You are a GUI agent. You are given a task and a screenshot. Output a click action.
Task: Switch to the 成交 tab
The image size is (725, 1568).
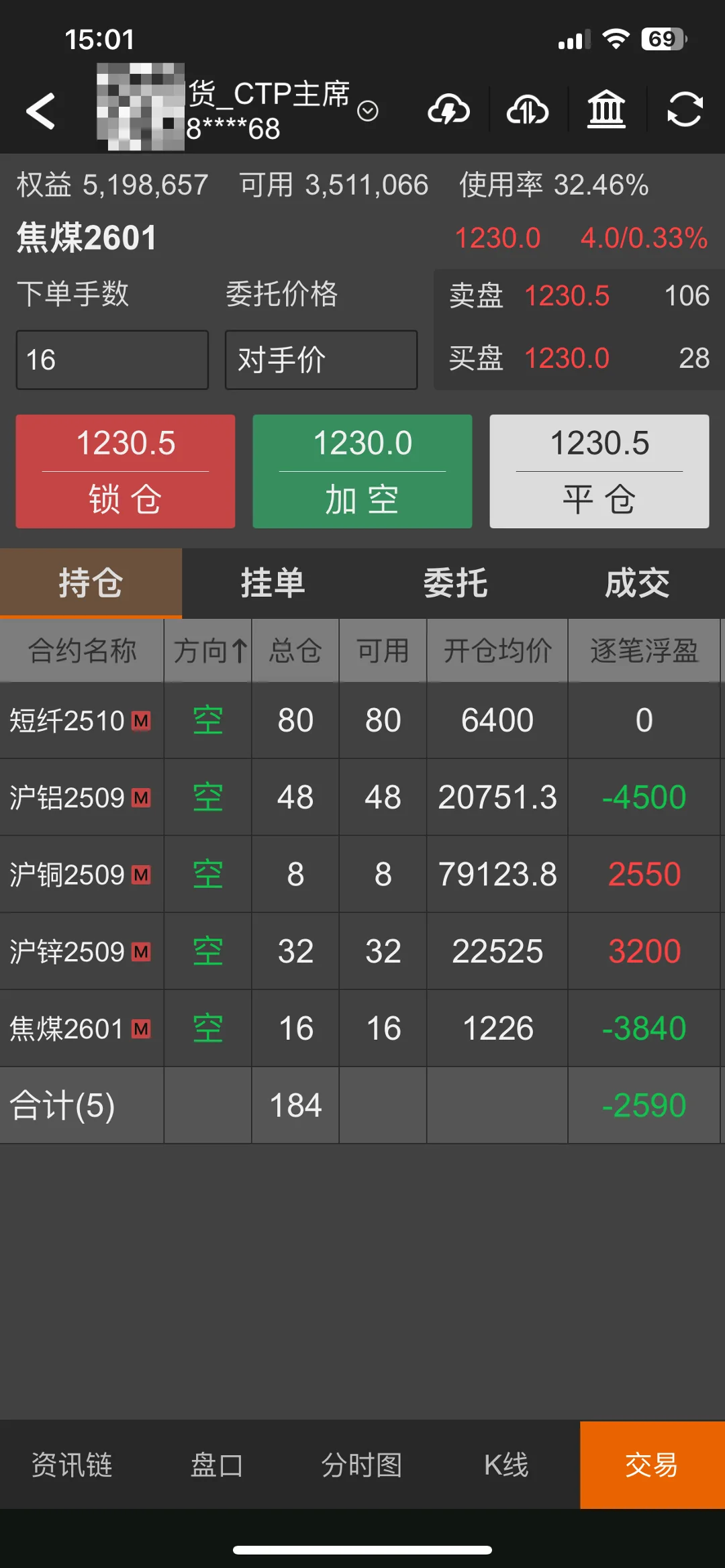pos(634,583)
